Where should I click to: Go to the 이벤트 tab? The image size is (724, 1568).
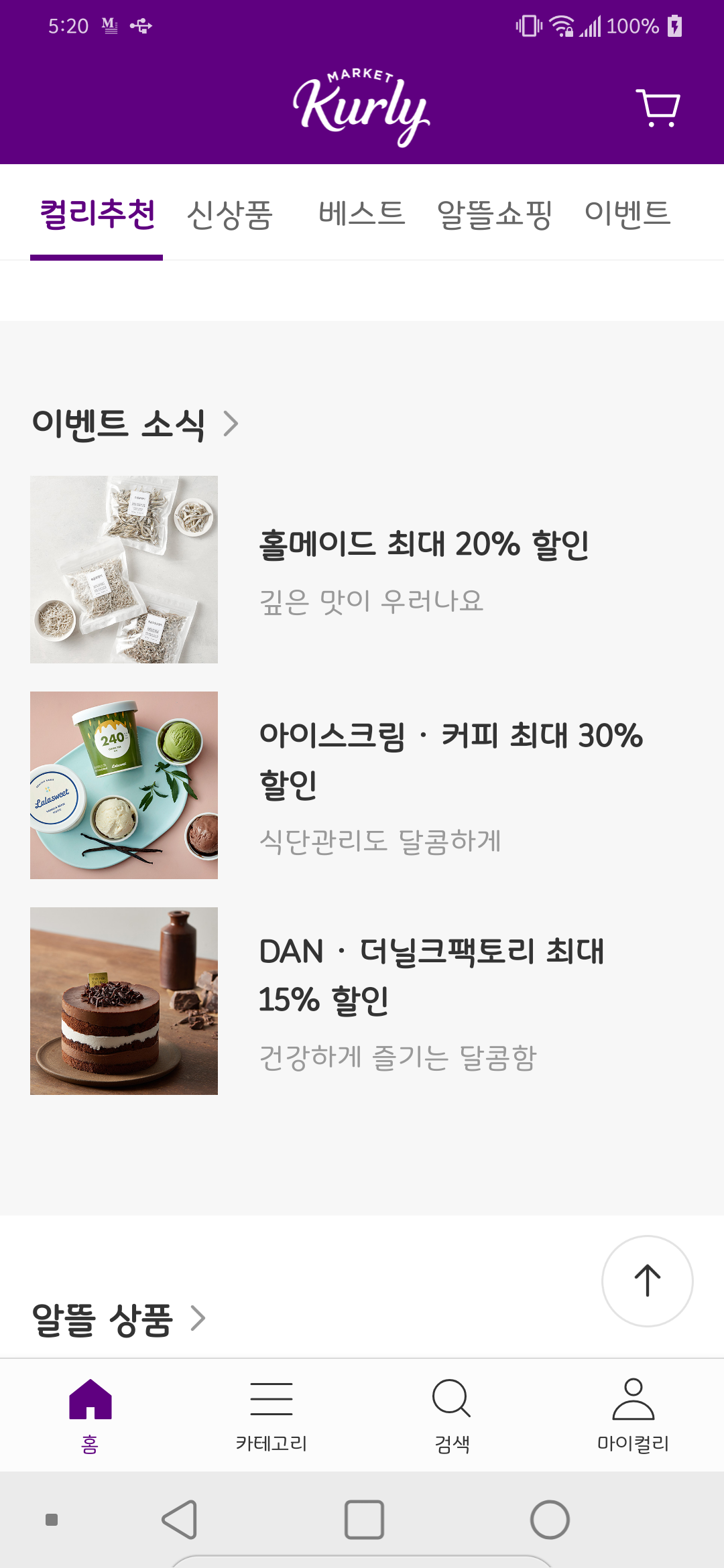627,214
